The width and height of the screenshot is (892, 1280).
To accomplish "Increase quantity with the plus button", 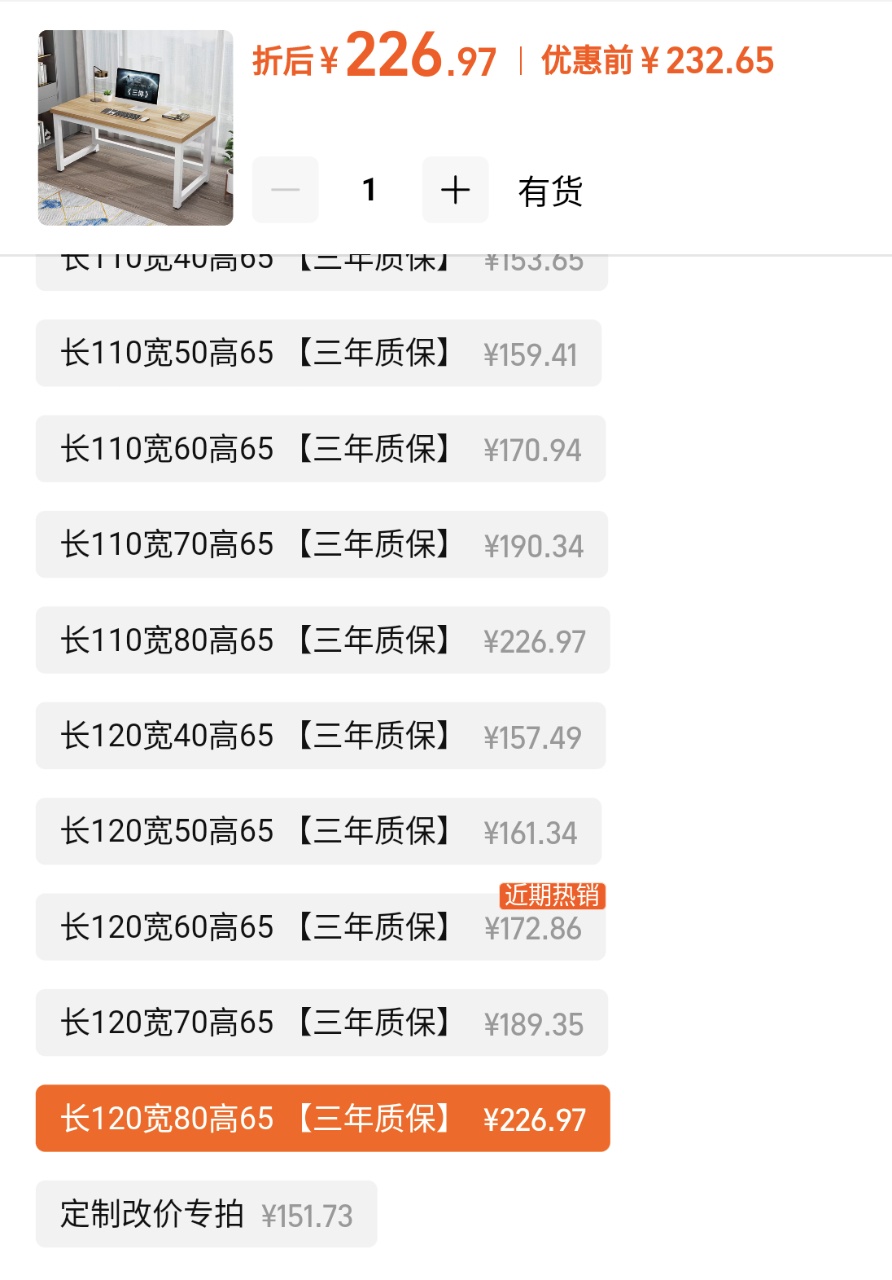I will [x=455, y=190].
